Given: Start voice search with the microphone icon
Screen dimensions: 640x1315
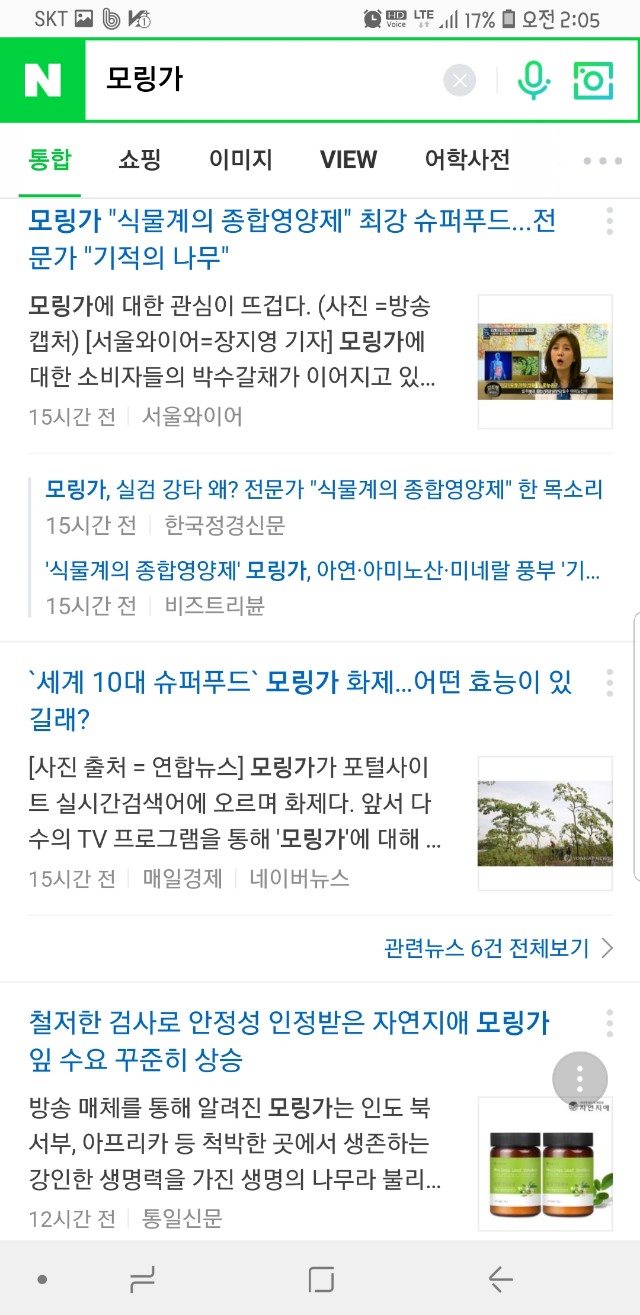Looking at the screenshot, I should [534, 80].
